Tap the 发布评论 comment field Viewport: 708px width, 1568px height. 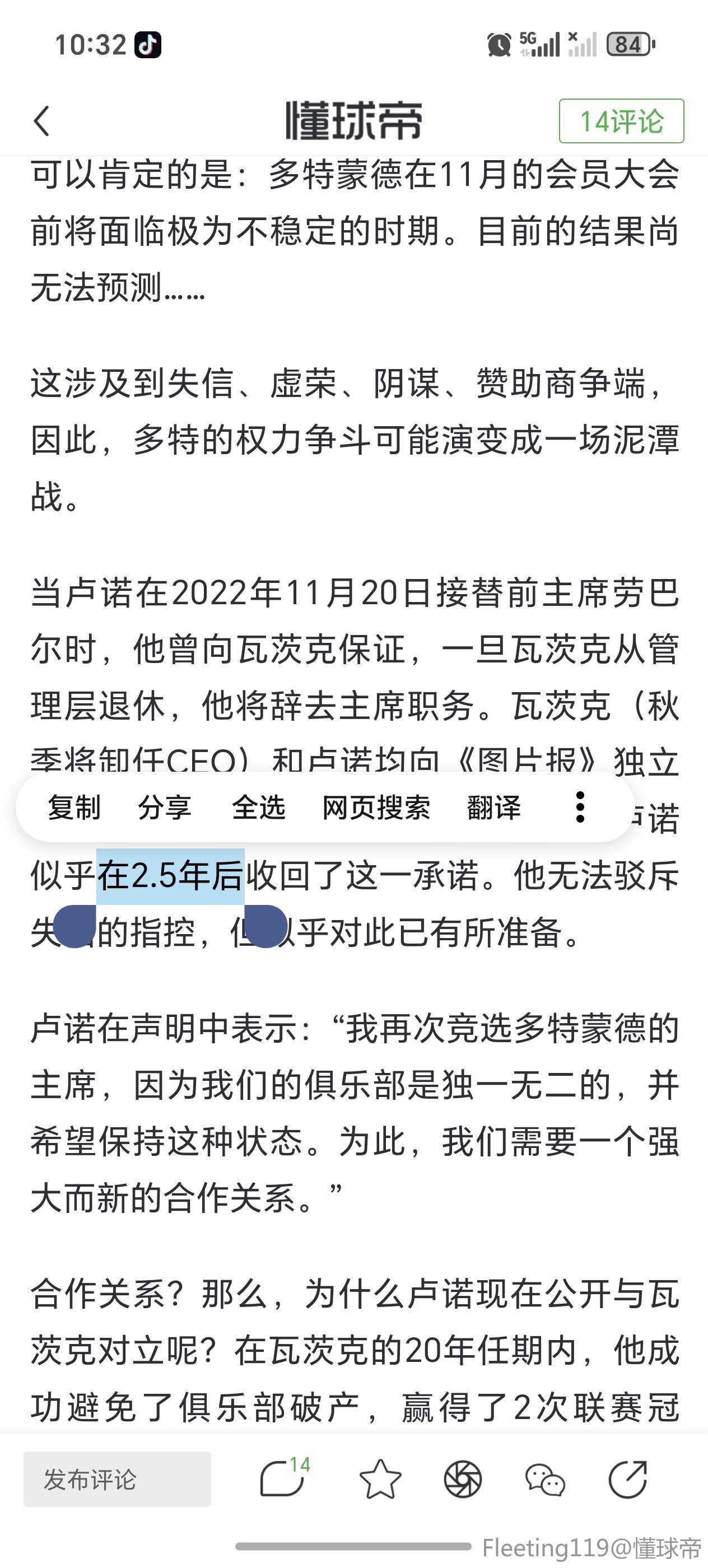click(x=118, y=1479)
